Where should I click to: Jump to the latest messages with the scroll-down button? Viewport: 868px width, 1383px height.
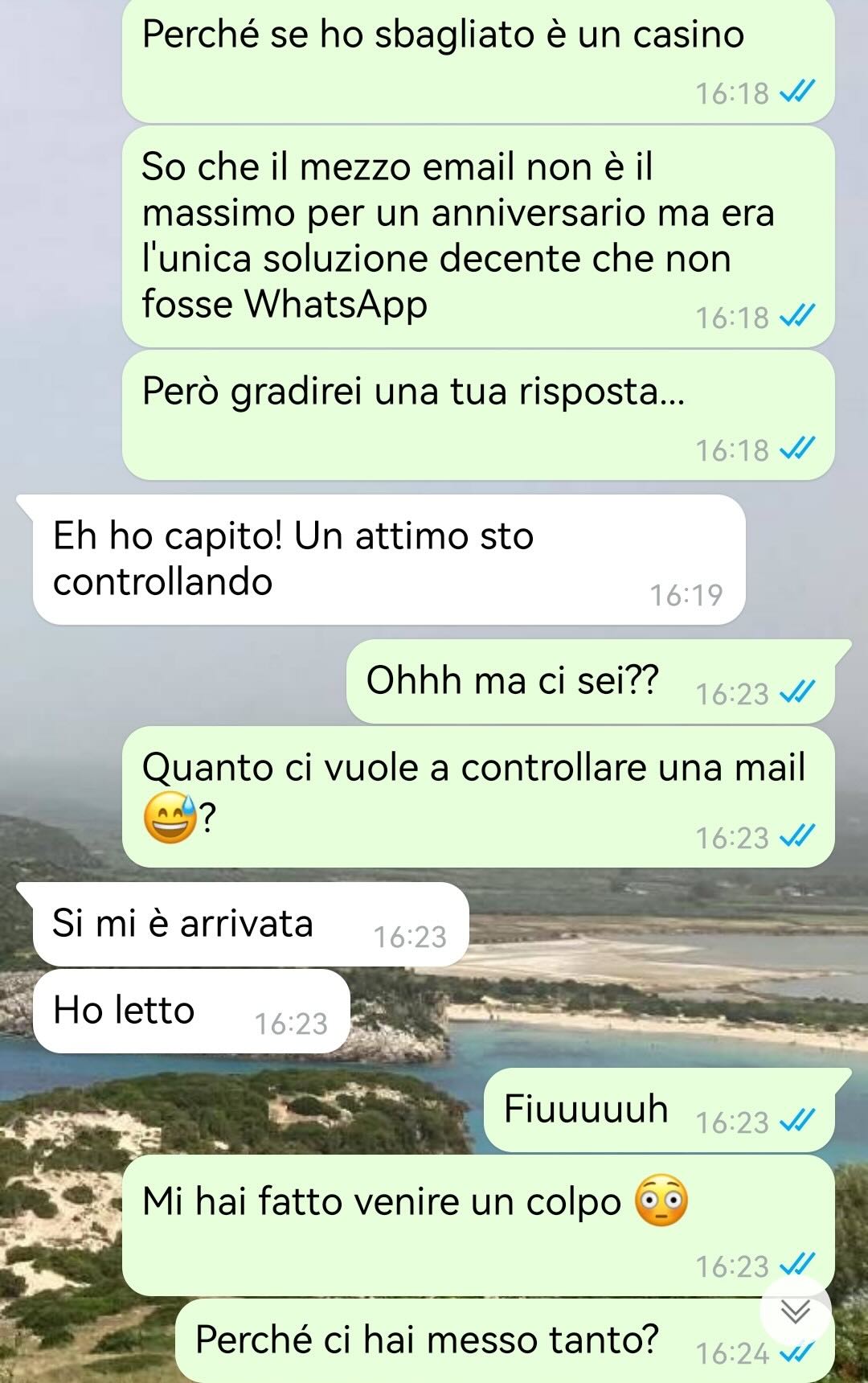pos(795,1311)
